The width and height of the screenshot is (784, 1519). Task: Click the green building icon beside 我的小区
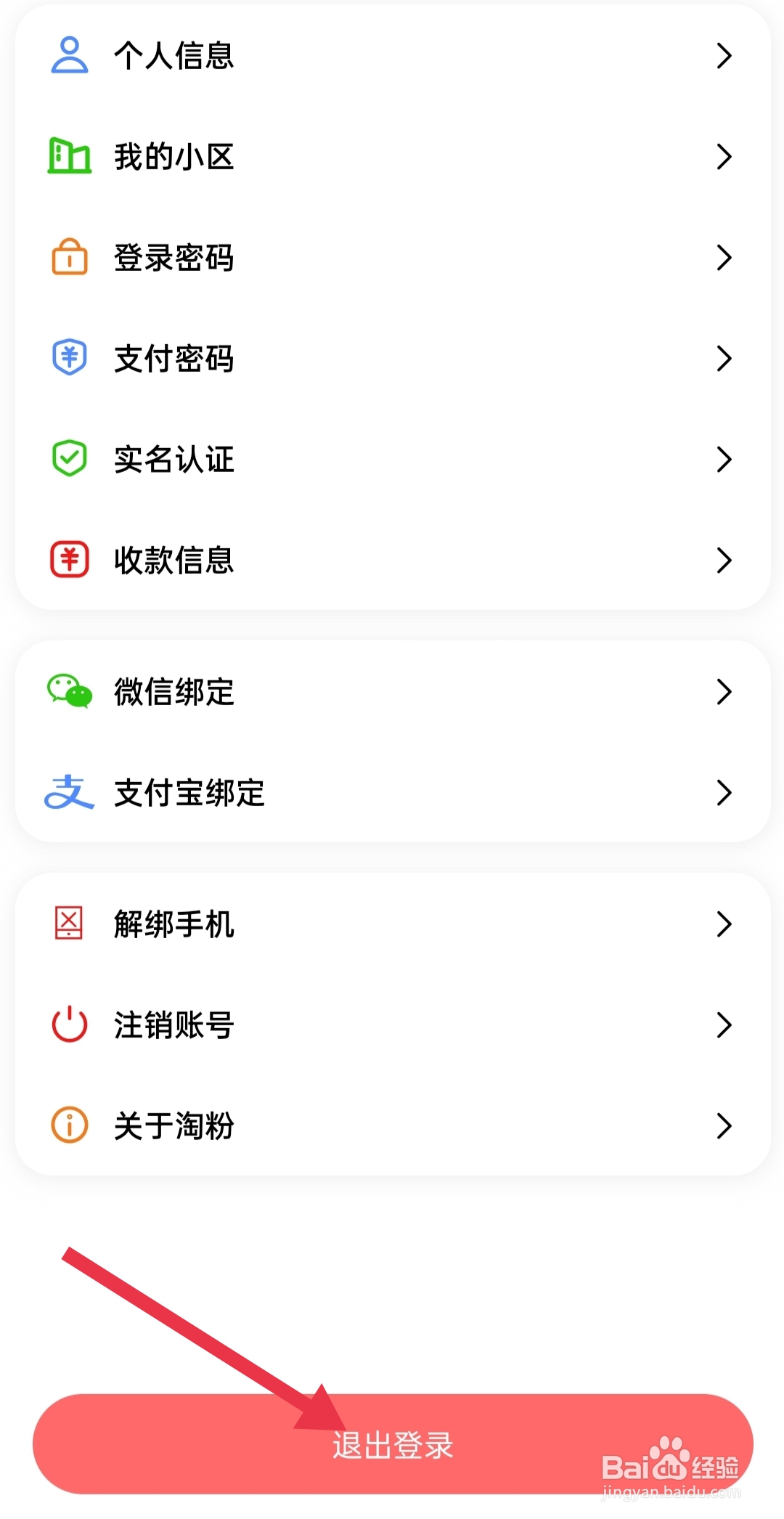[68, 156]
